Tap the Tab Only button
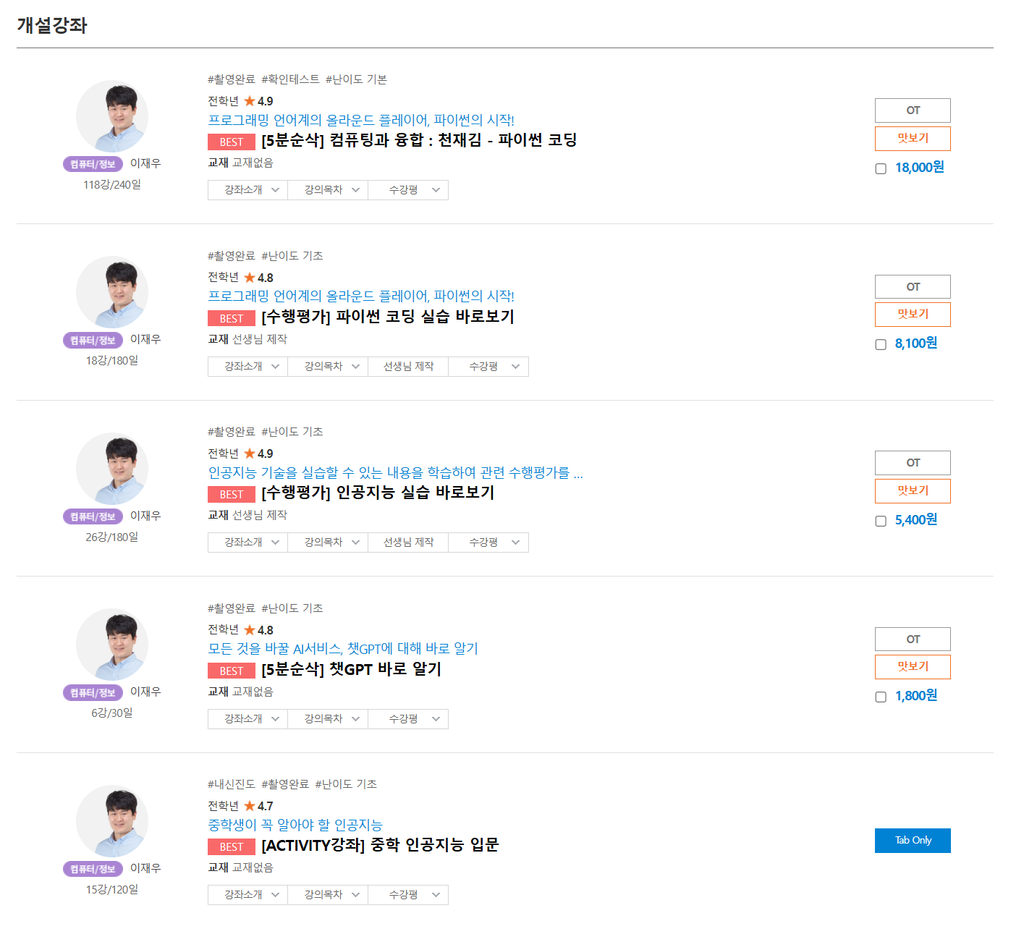Screen dimensions: 1024x928 pyautogui.click(x=912, y=840)
